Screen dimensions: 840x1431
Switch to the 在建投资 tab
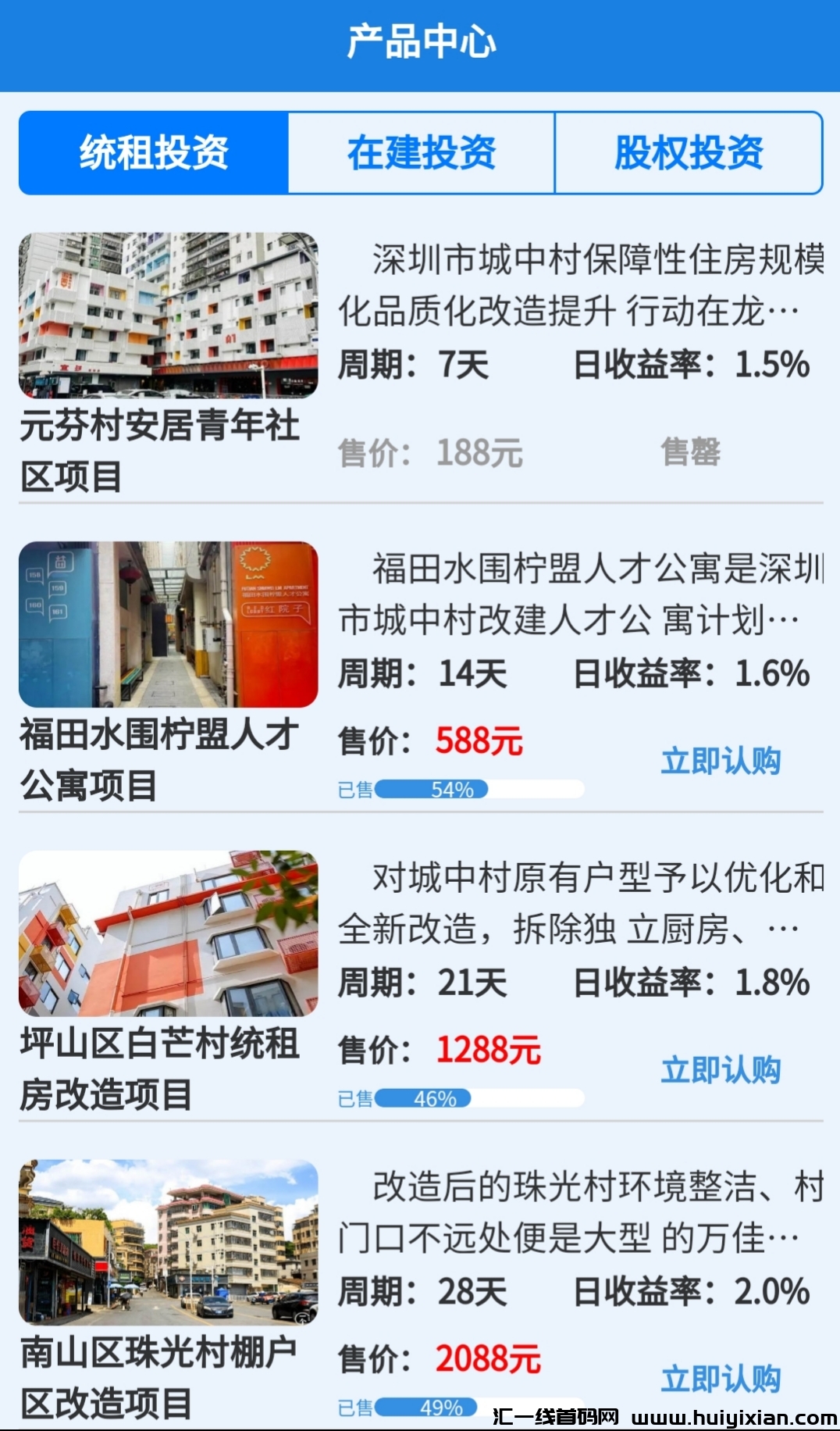[x=422, y=153]
